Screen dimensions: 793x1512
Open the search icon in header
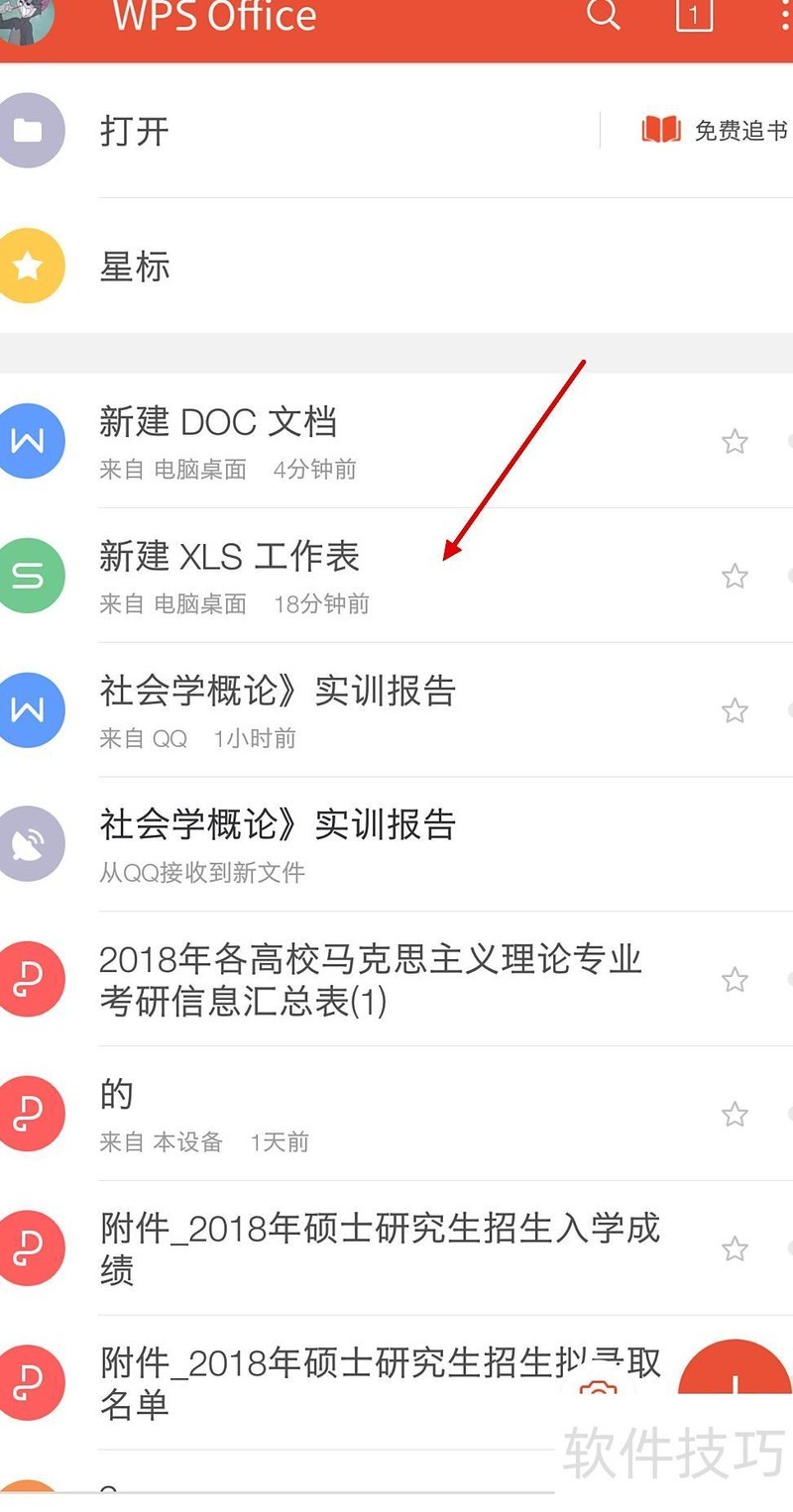click(603, 16)
